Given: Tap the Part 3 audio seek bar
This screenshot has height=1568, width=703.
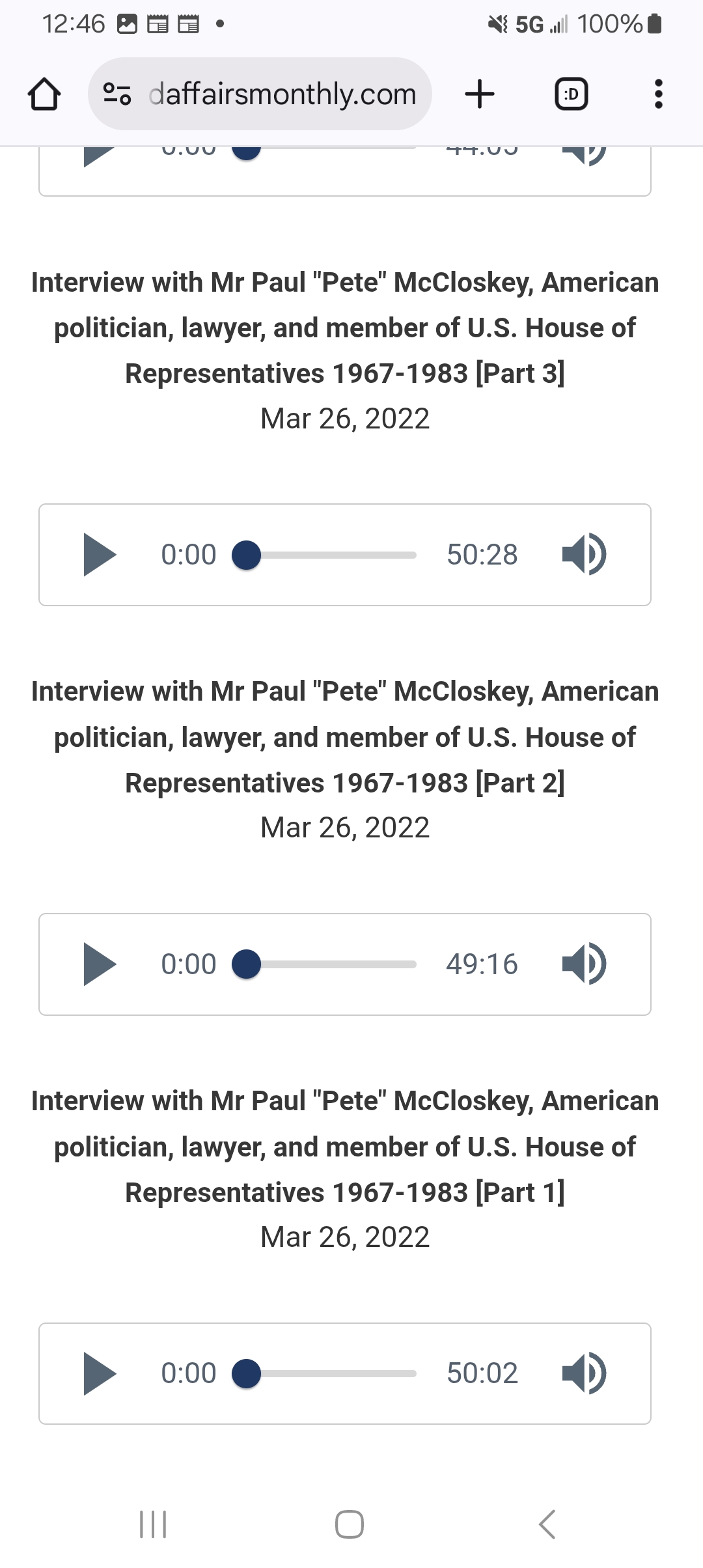Looking at the screenshot, I should click(332, 555).
